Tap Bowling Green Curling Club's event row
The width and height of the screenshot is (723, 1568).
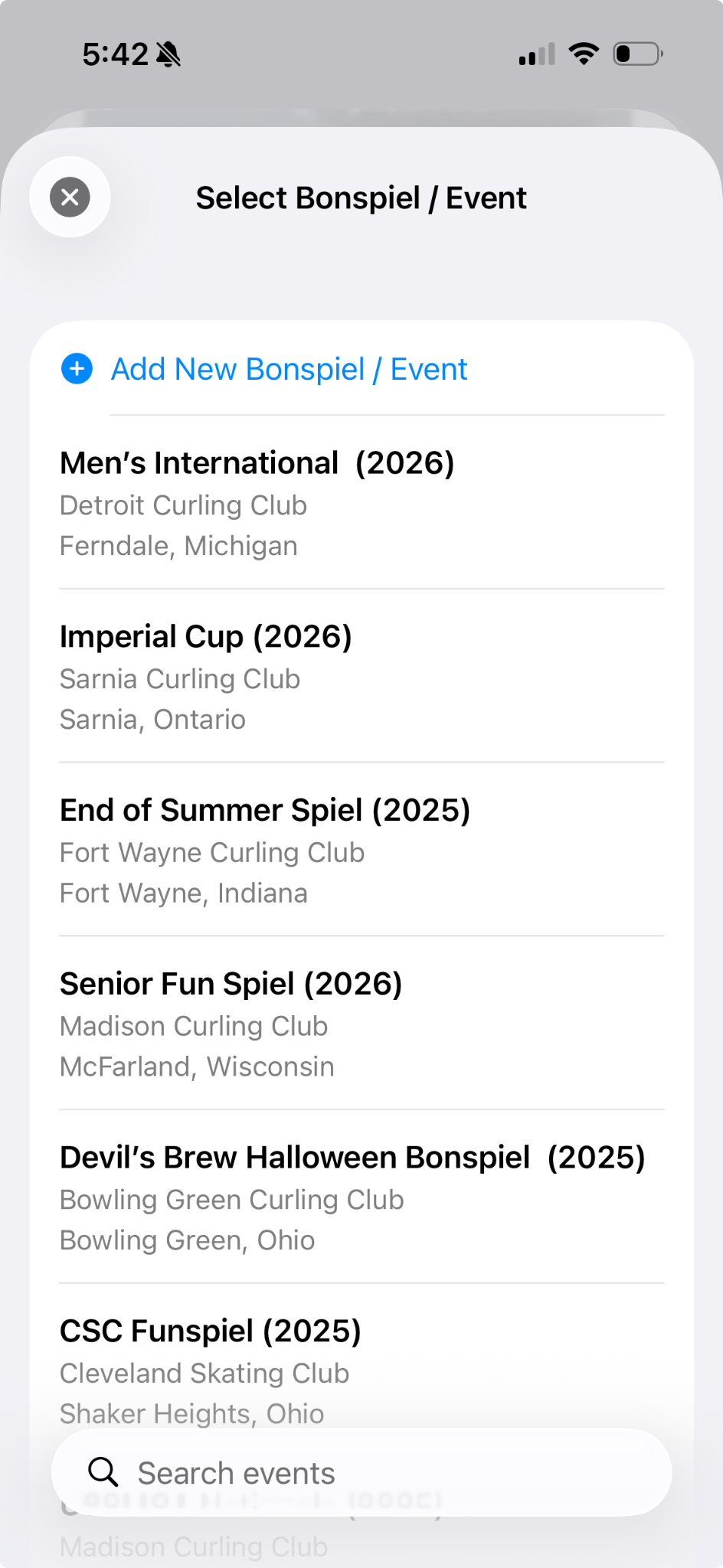pos(231,1199)
